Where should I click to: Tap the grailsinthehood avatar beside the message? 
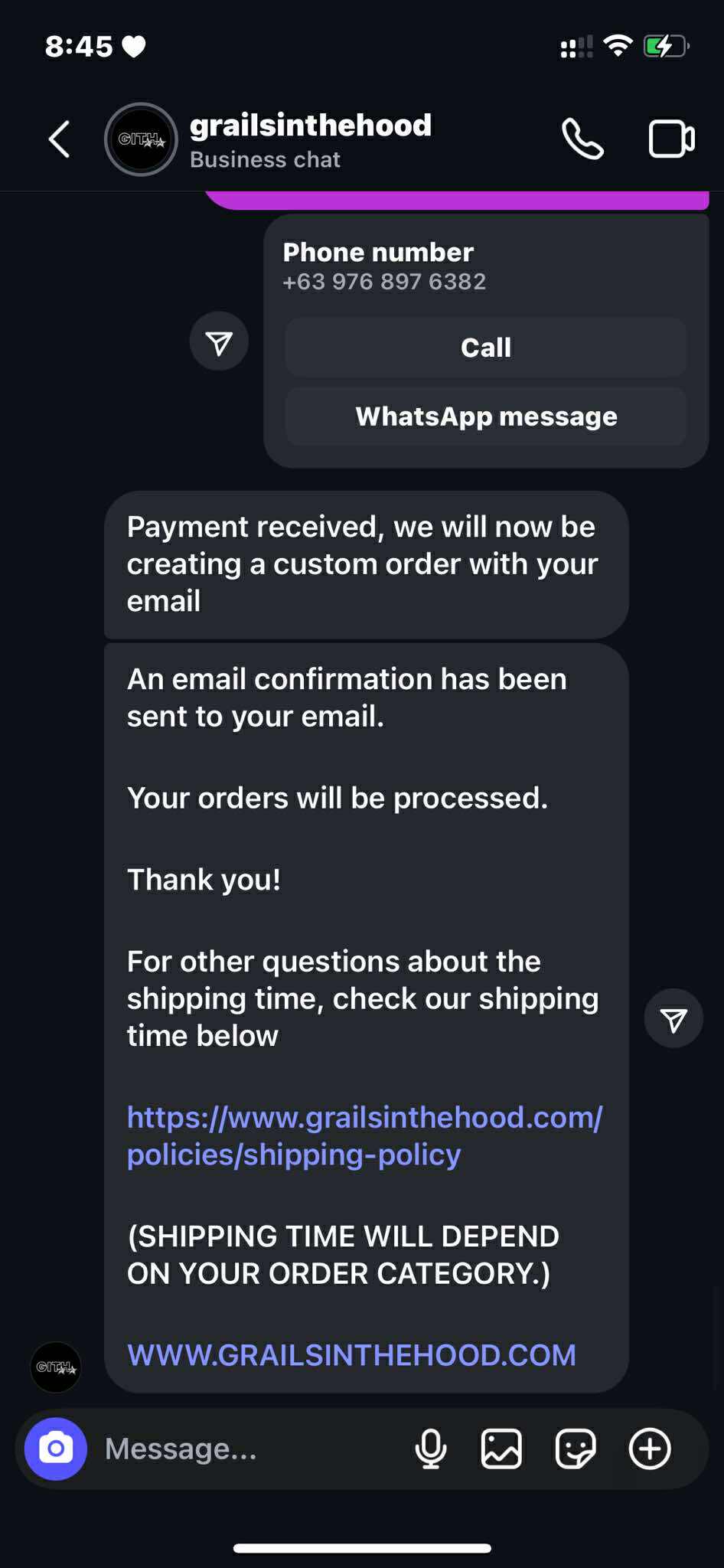click(x=56, y=1367)
